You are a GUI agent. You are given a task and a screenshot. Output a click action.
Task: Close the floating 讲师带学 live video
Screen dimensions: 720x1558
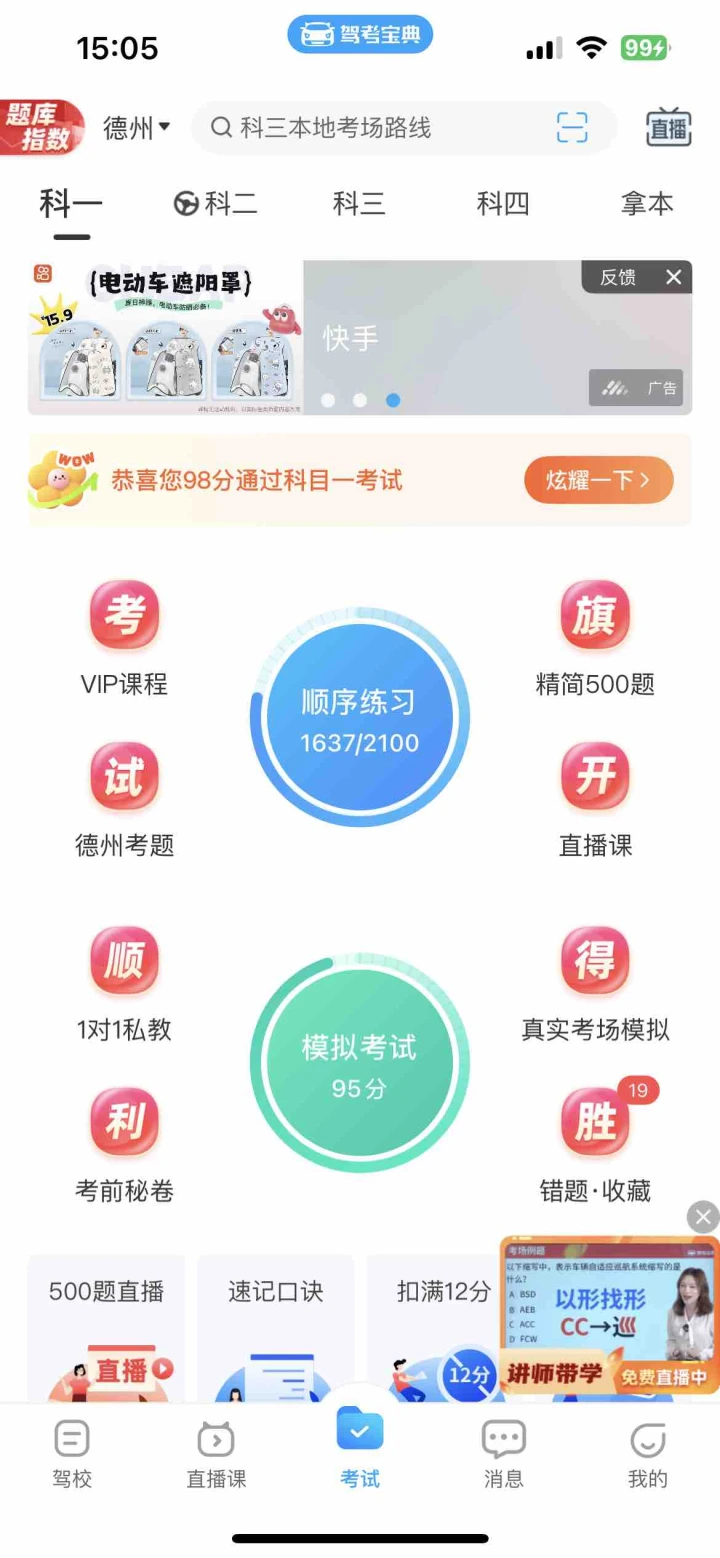[703, 1217]
